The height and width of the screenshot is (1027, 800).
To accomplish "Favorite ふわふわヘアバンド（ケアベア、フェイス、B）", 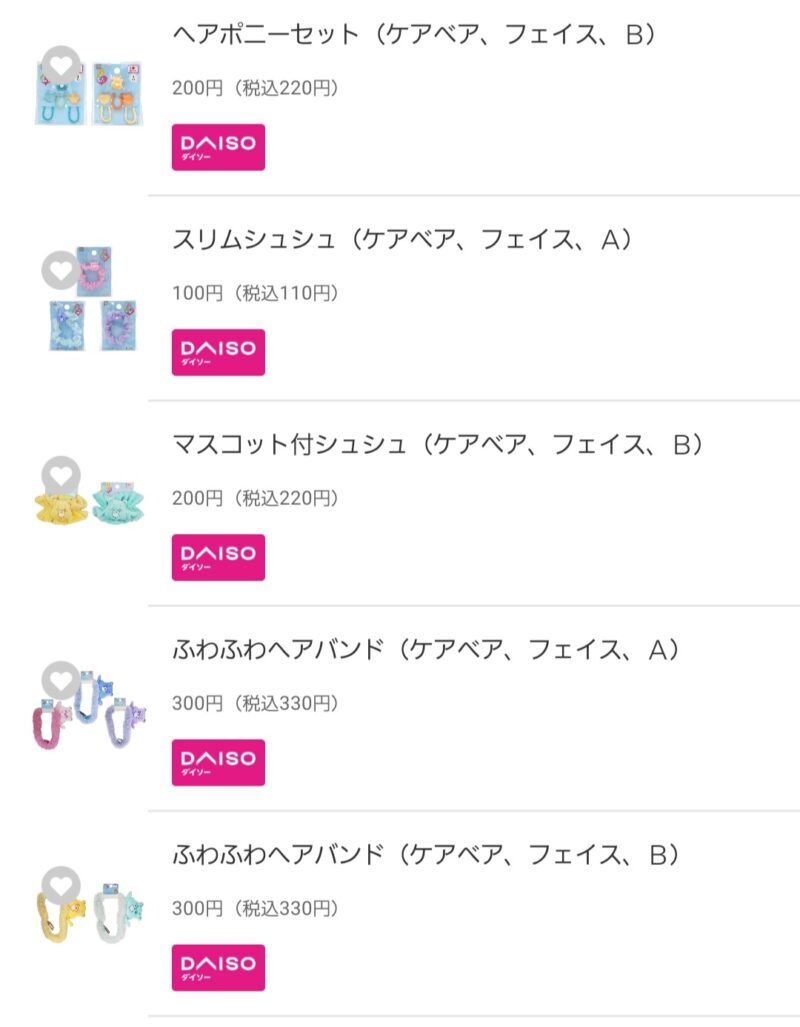I will pos(62,886).
